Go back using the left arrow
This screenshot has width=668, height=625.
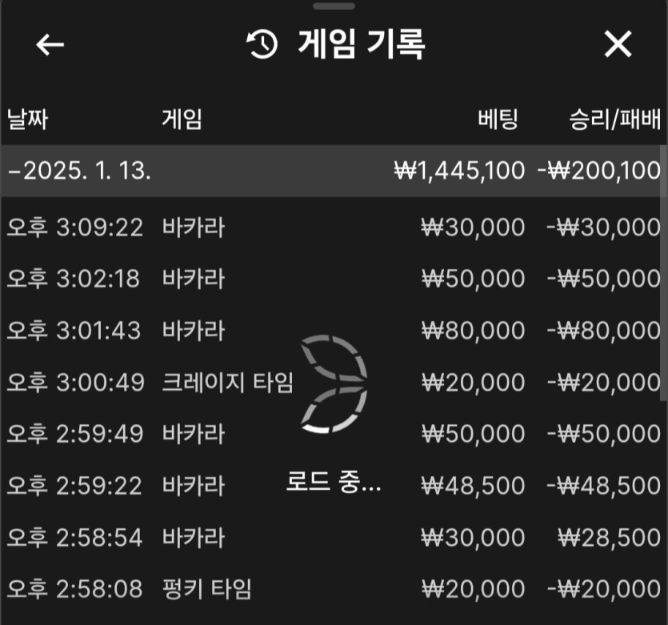(x=49, y=45)
